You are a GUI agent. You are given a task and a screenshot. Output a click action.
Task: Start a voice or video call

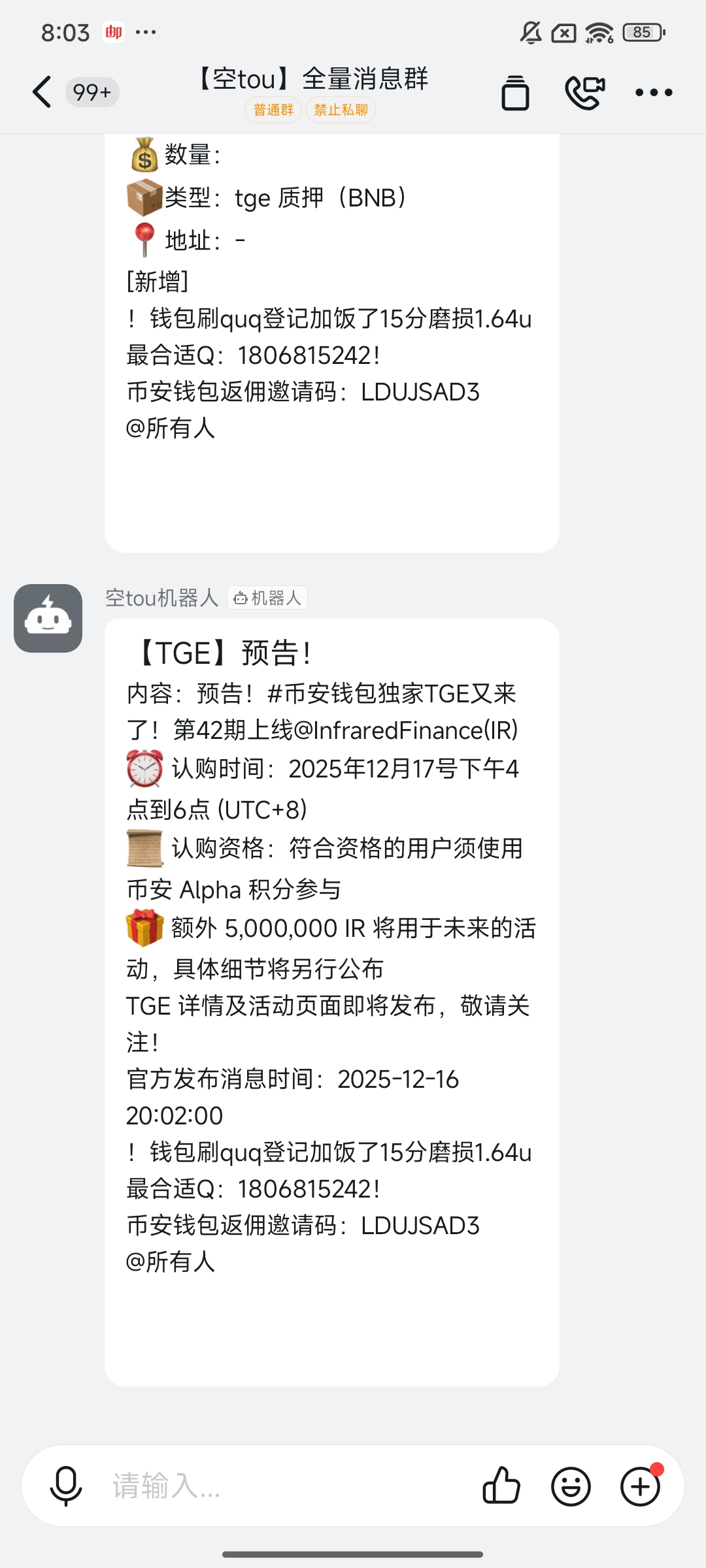click(x=584, y=93)
